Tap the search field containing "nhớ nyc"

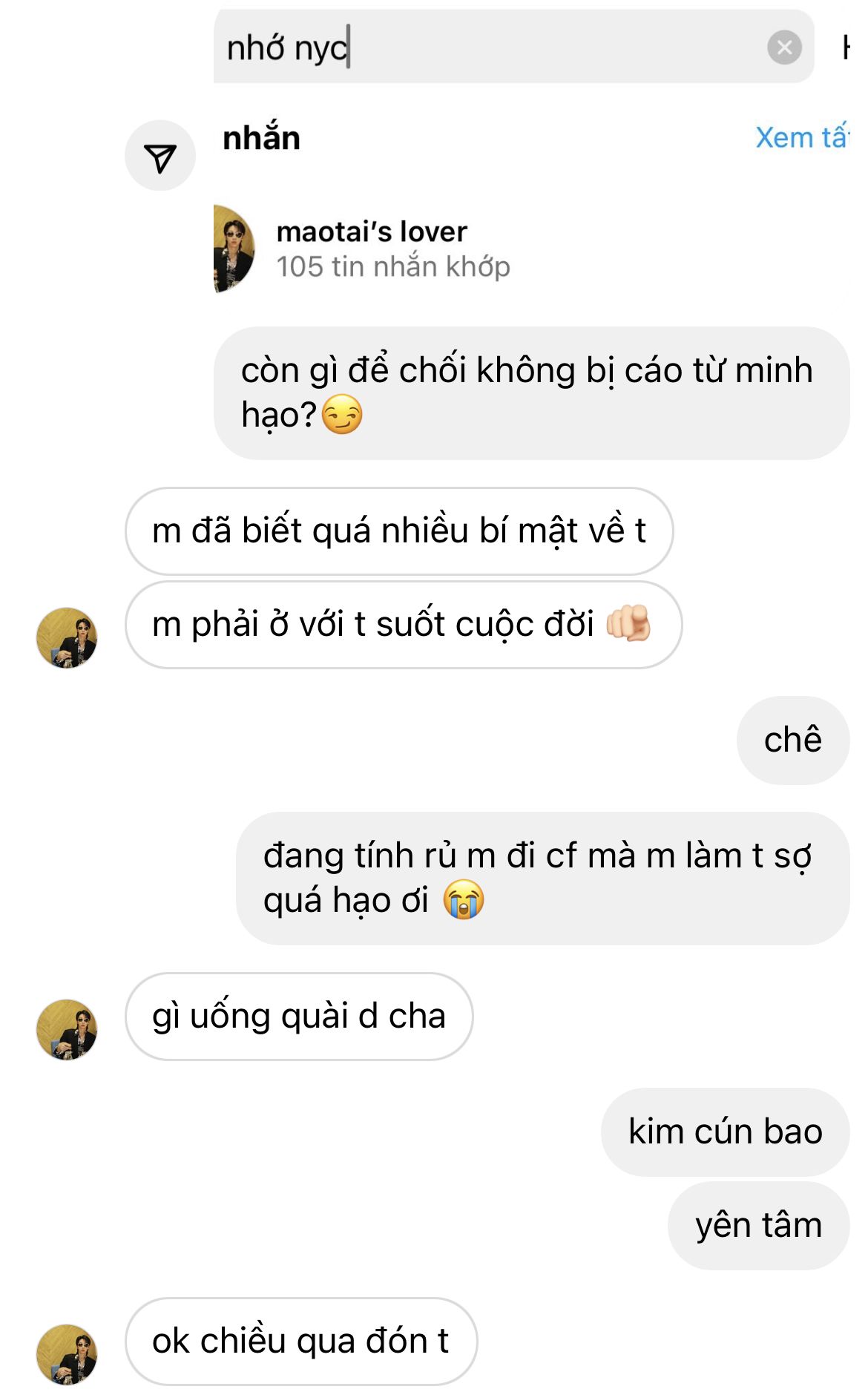(513, 47)
